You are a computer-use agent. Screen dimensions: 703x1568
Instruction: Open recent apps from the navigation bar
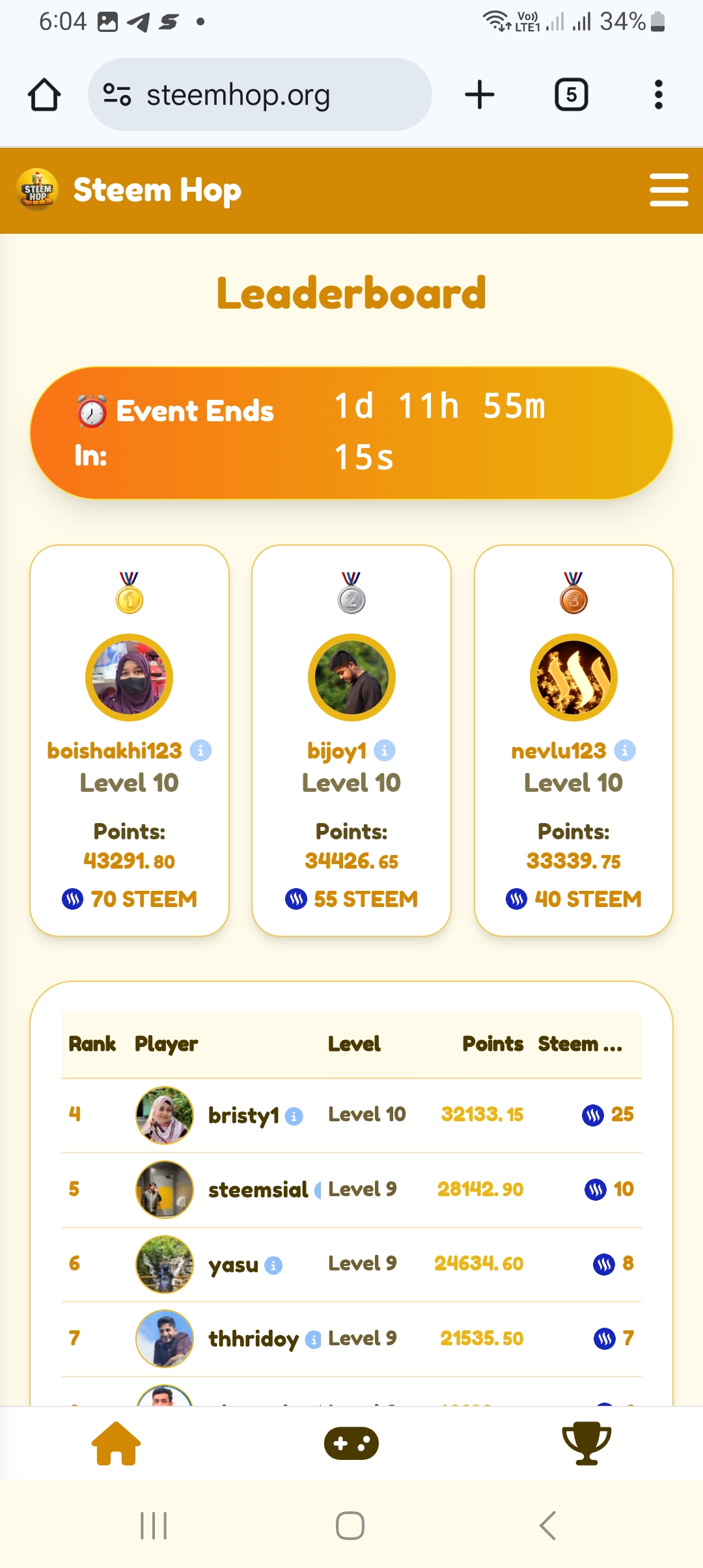pos(154,1525)
